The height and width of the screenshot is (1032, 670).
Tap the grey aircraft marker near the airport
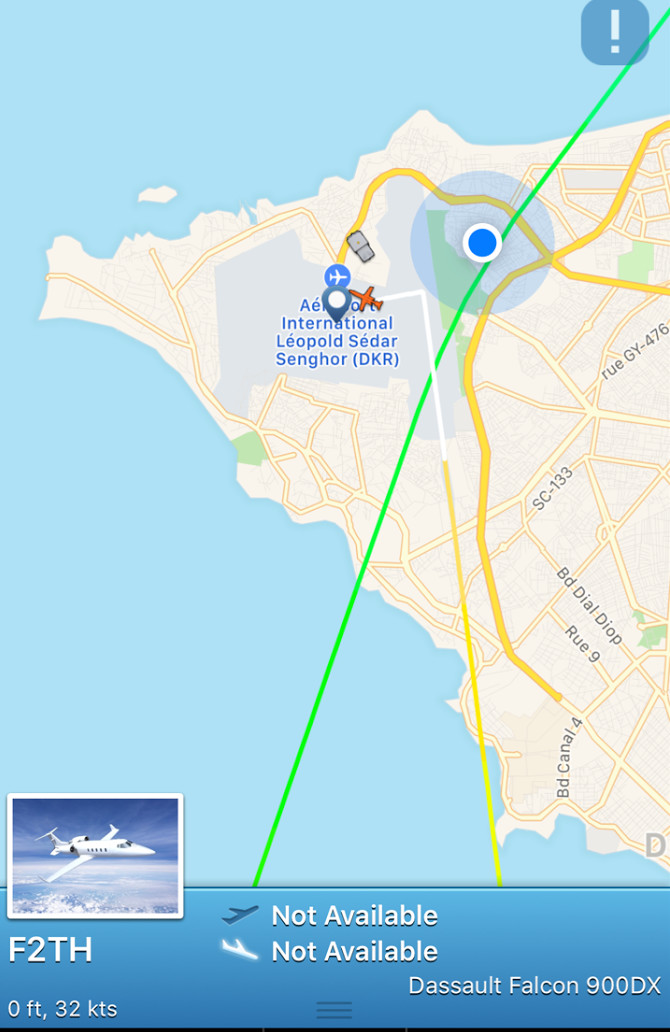pyautogui.click(x=361, y=245)
